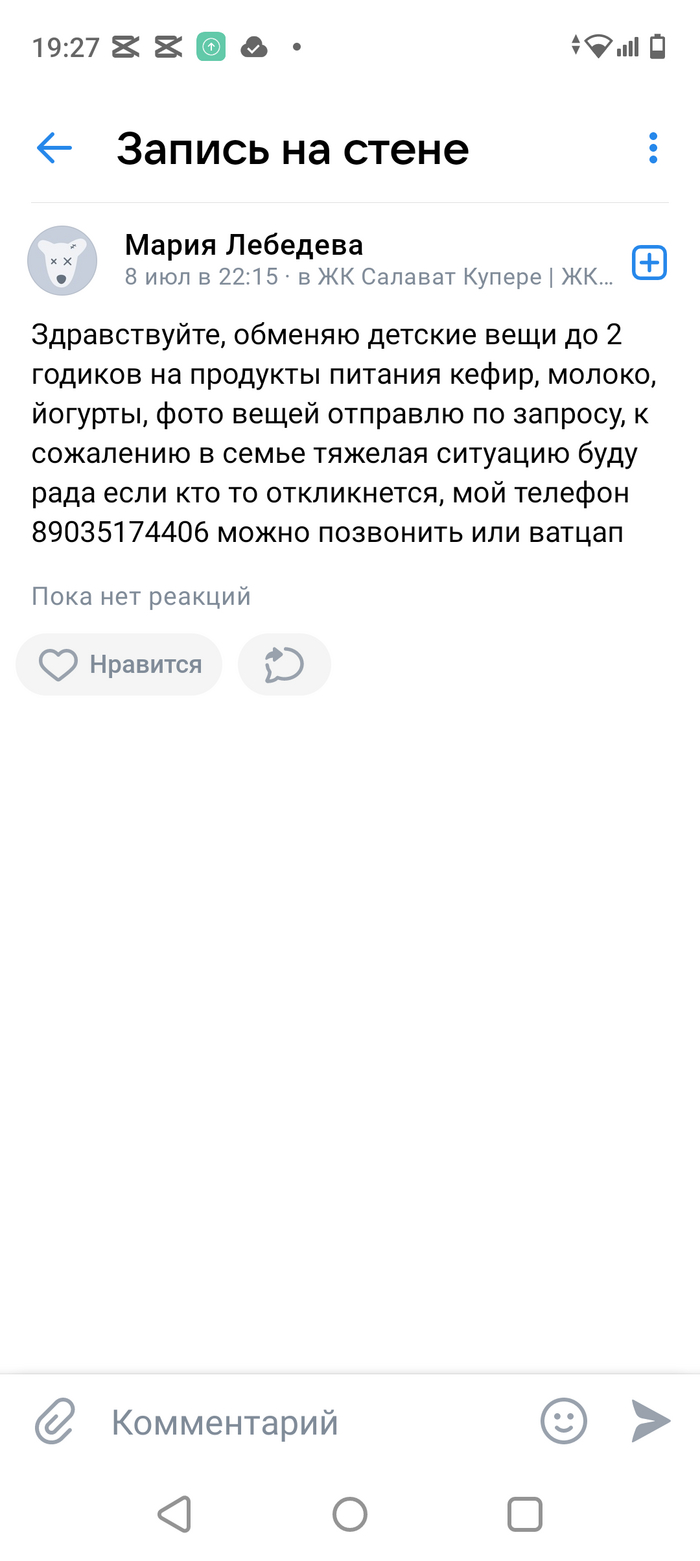Send the comment
Screen dimensions: 700x1561
click(x=650, y=1421)
